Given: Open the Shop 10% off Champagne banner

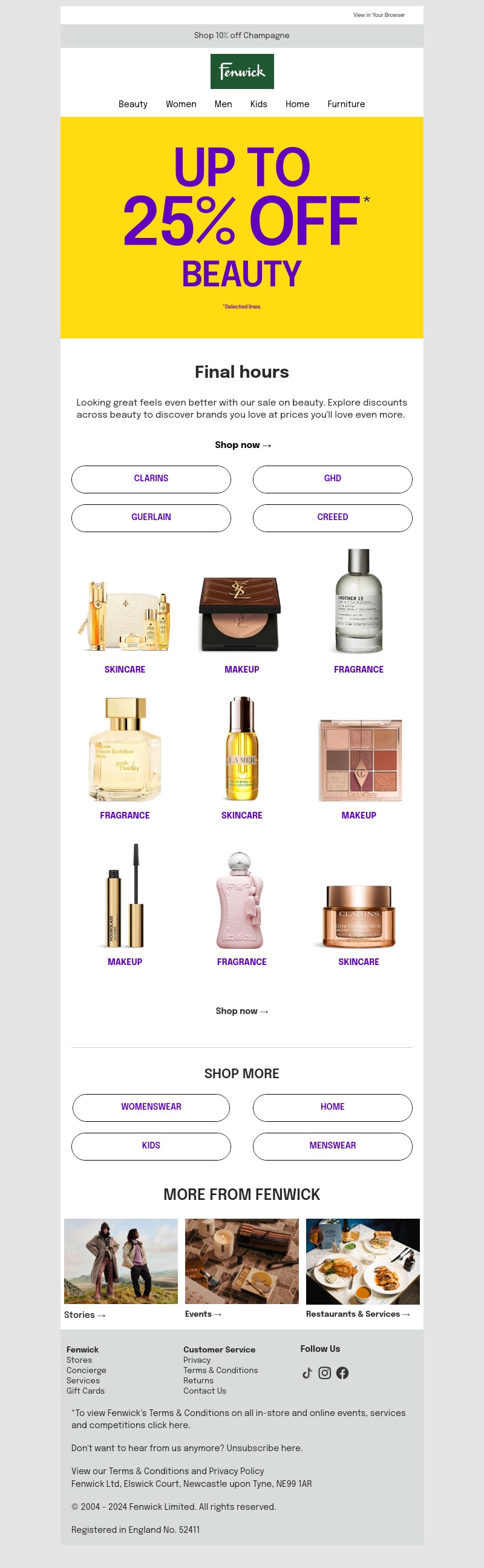Looking at the screenshot, I should tap(241, 35).
